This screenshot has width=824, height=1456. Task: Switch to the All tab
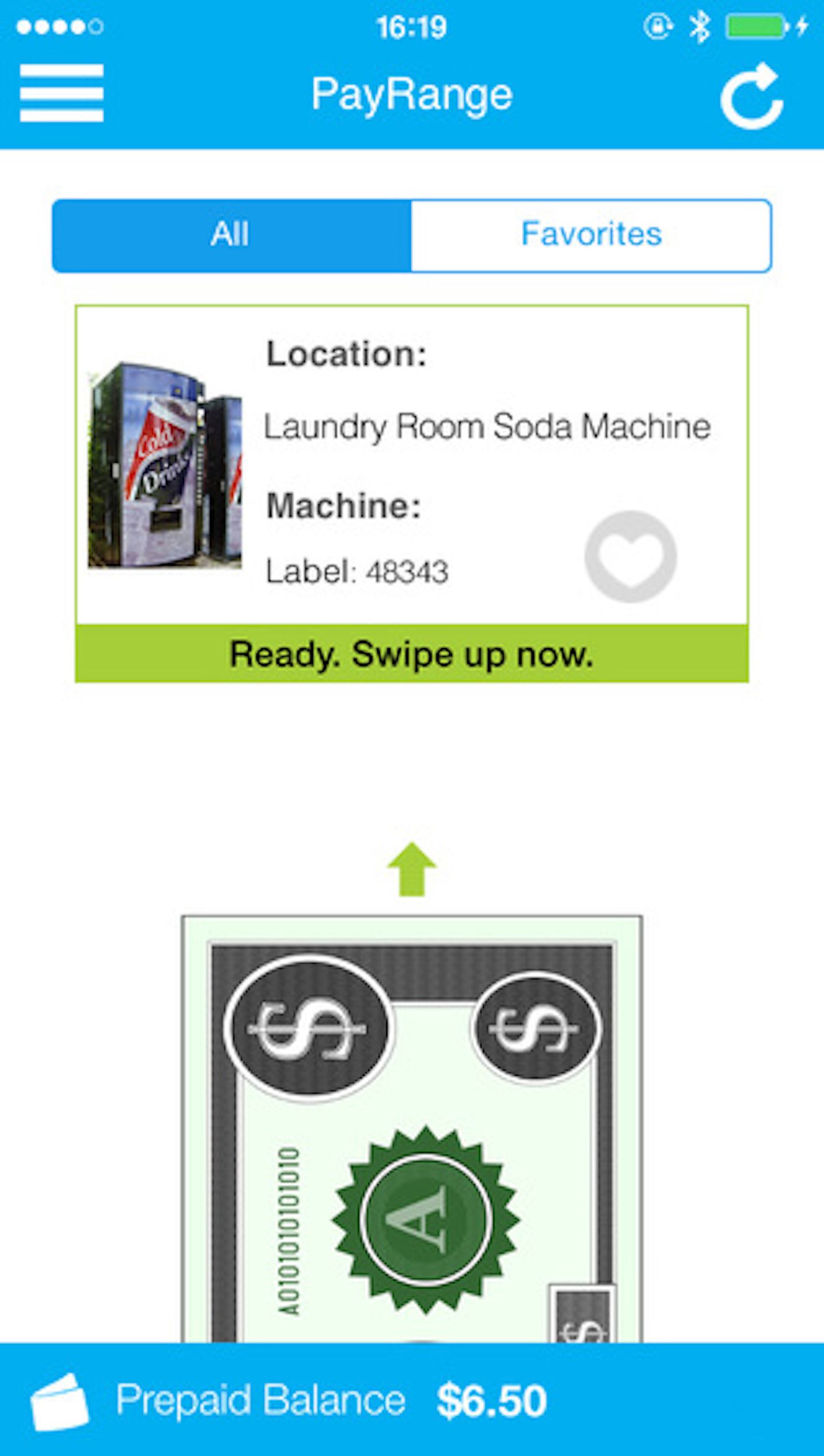tap(231, 235)
